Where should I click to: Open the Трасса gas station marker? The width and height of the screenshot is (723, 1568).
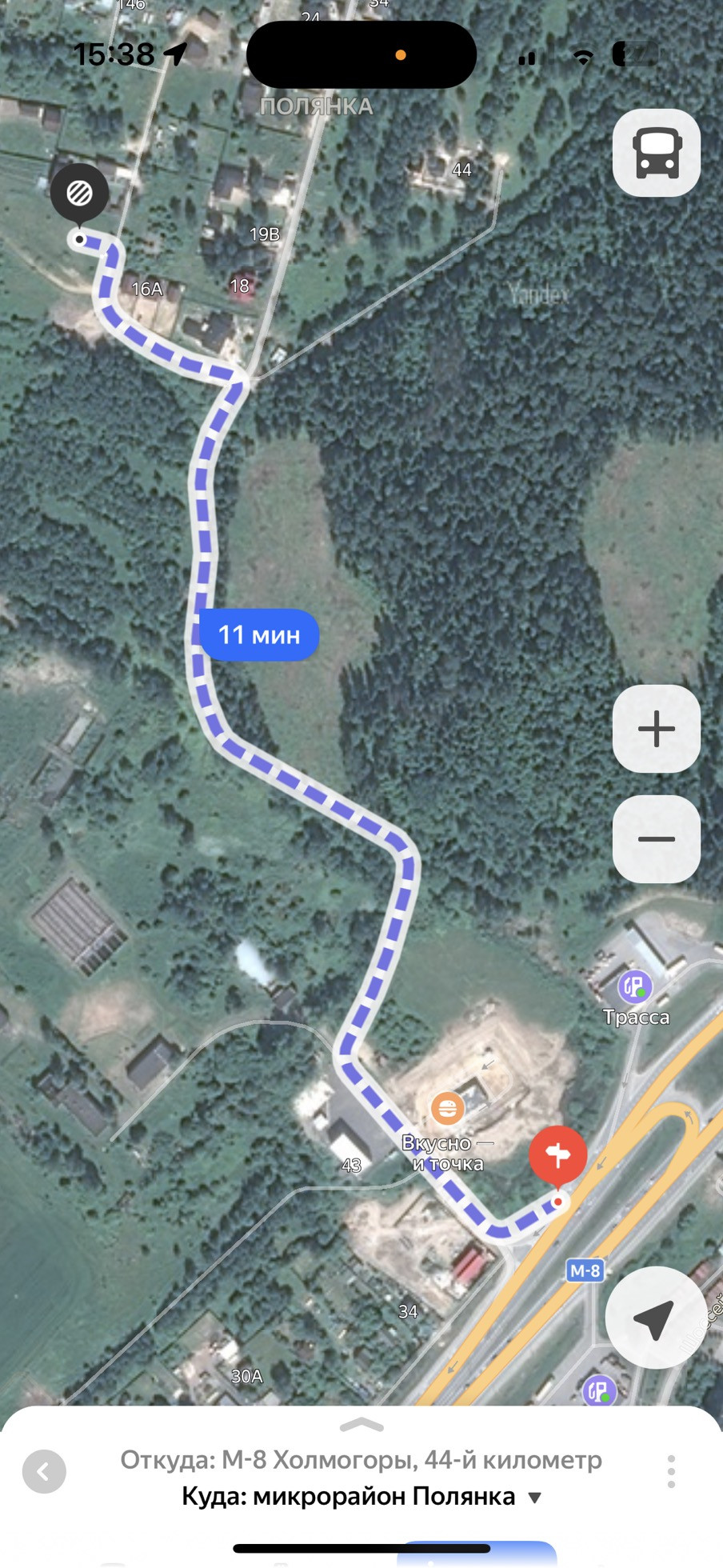[636, 986]
